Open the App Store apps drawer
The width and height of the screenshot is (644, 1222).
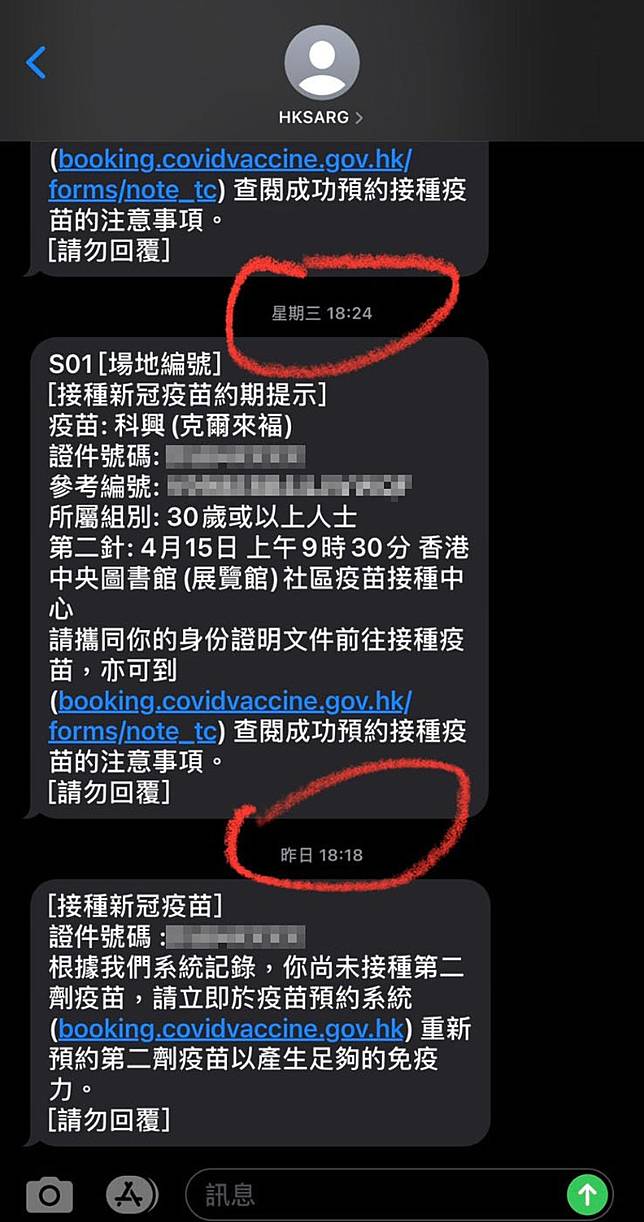coord(132,1193)
